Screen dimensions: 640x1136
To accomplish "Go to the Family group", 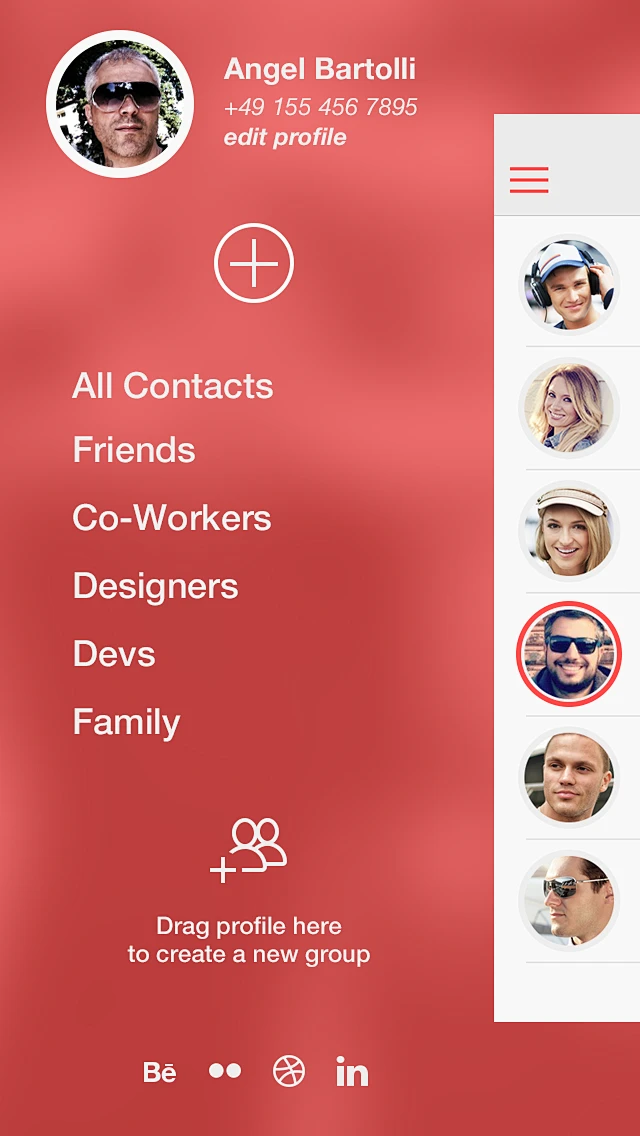I will [x=127, y=722].
